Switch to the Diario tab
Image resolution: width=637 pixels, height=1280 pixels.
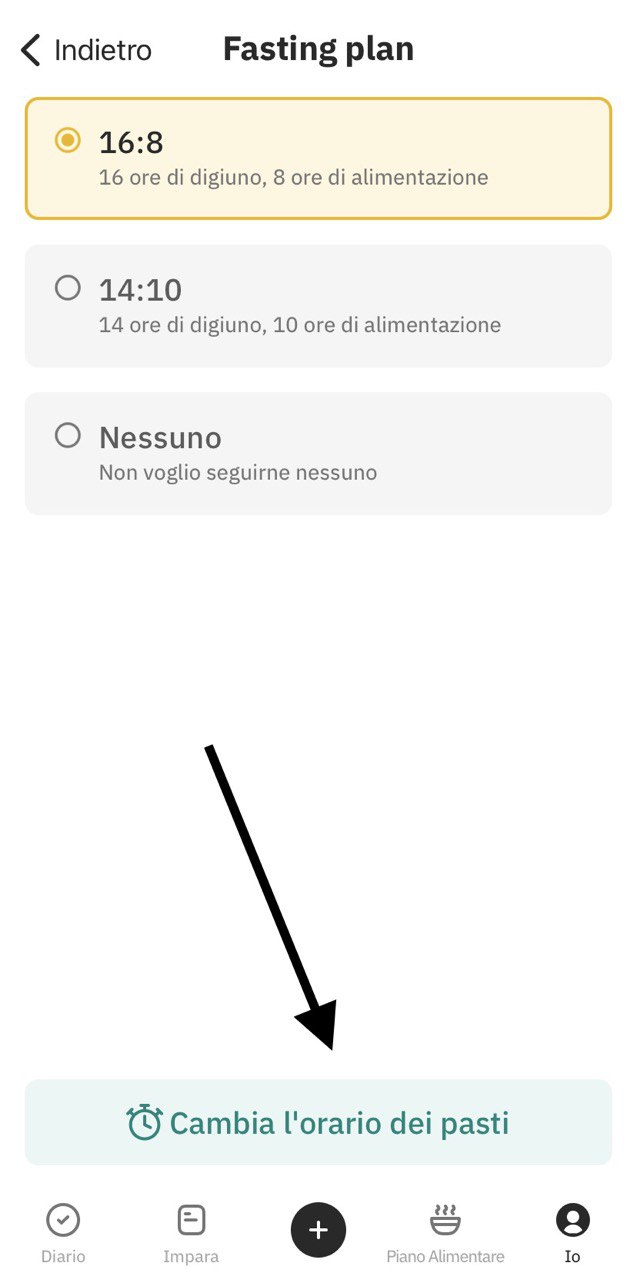click(63, 1233)
